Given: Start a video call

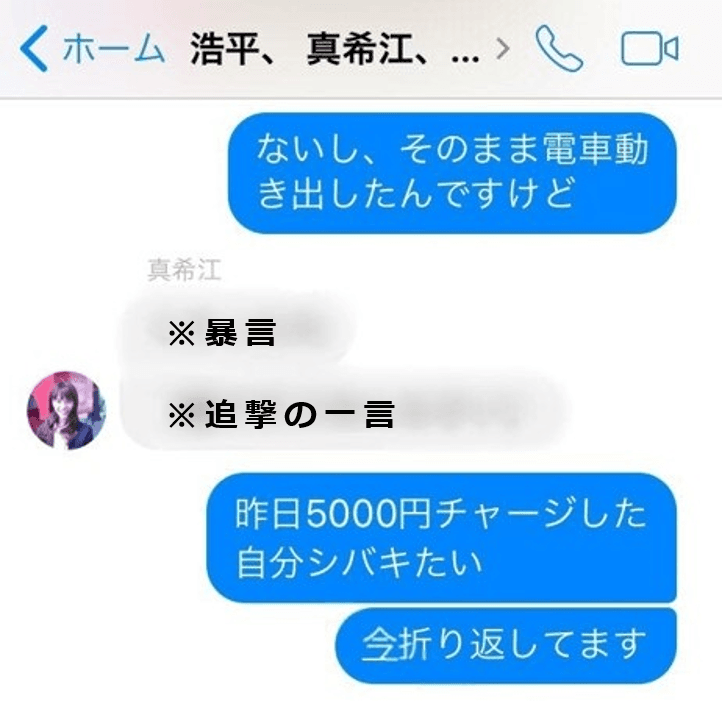Looking at the screenshot, I should click(649, 48).
